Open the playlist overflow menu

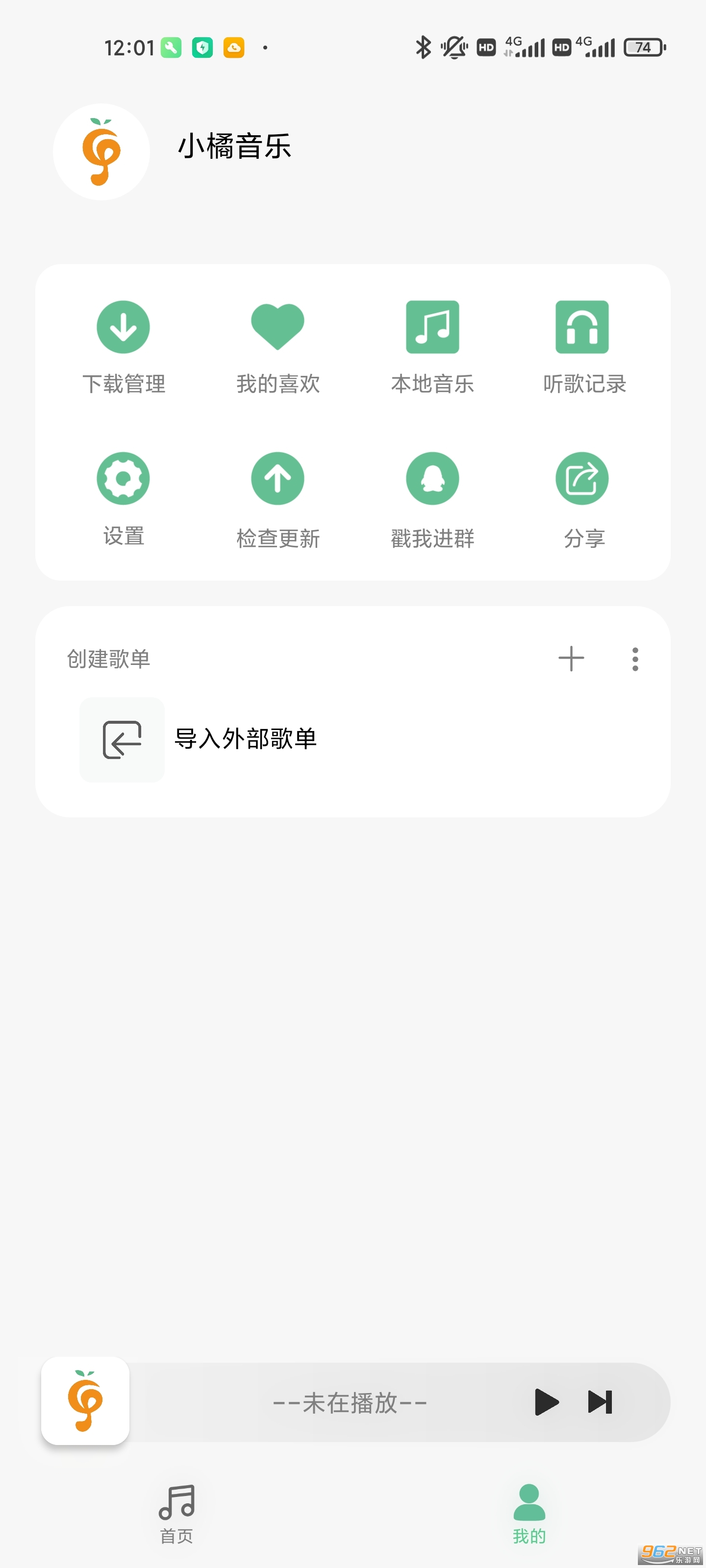click(x=635, y=659)
